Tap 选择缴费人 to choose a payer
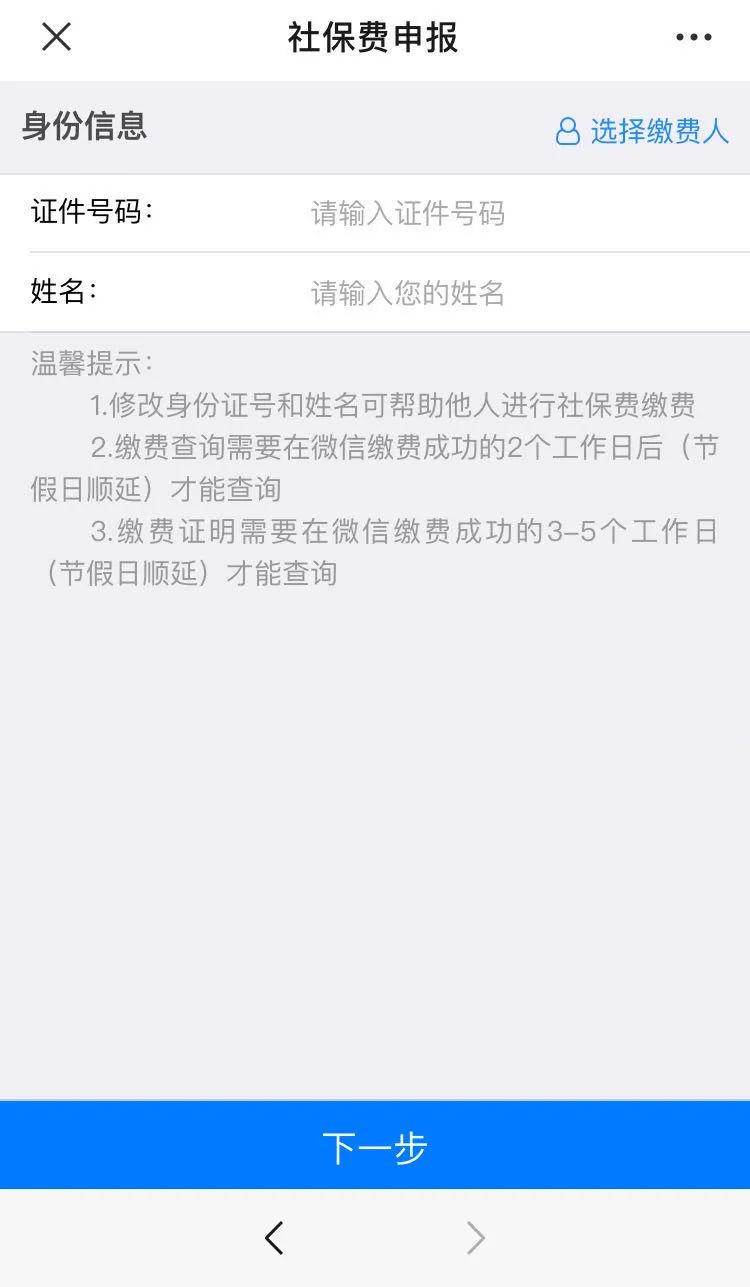This screenshot has height=1287, width=750. tap(642, 131)
